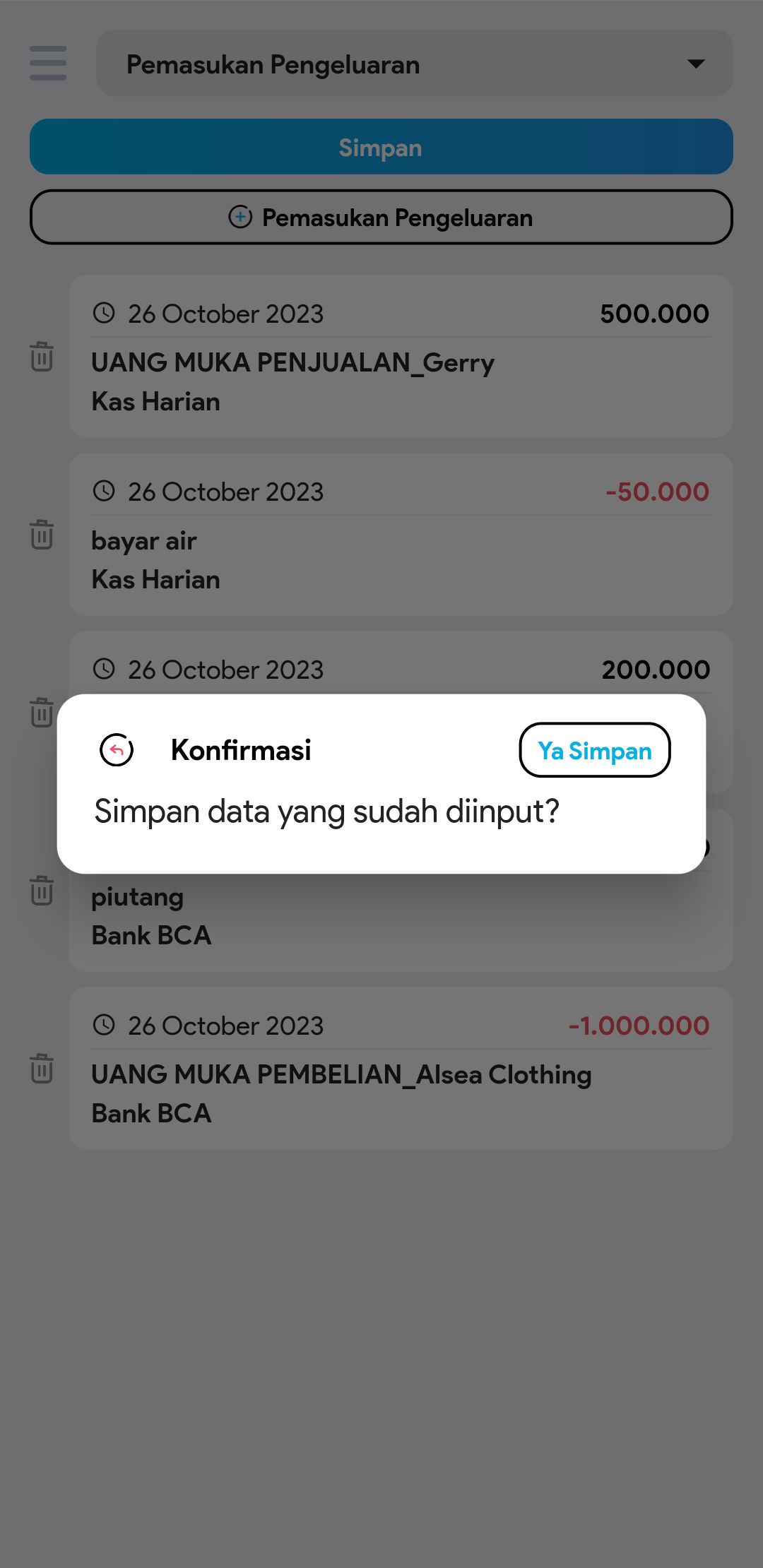Delete the UANG MUKA PEMBELIAN_Alsea Clothing entry
Screen dimensions: 763x1568
pos(42,1069)
